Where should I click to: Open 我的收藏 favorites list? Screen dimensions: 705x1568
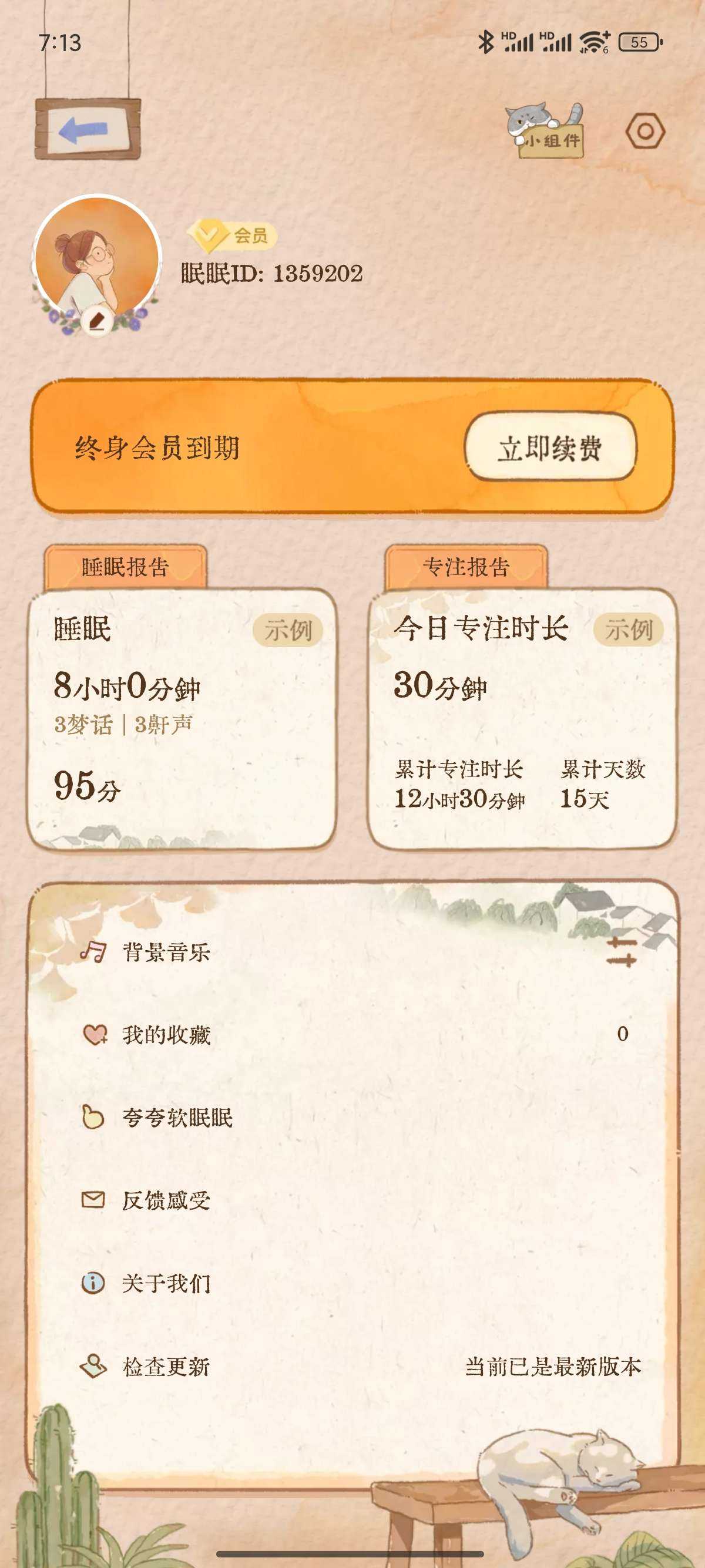point(166,1035)
